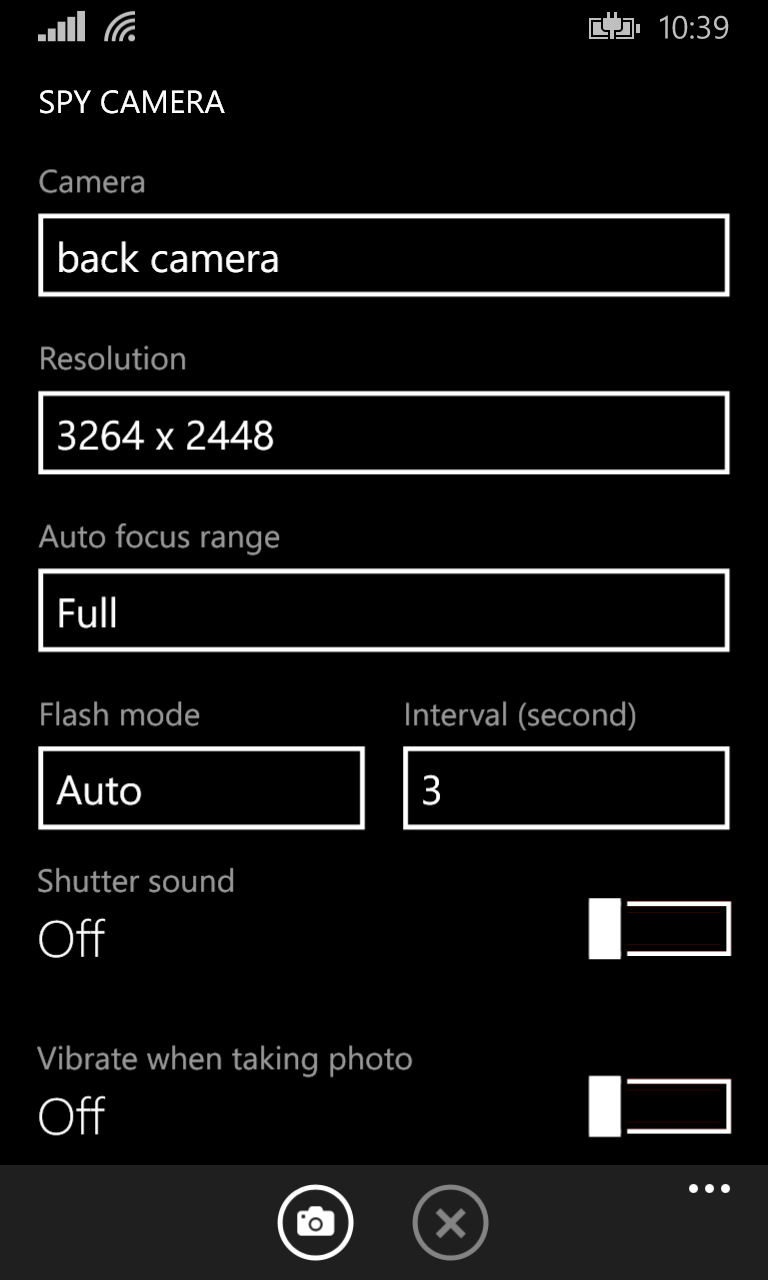The width and height of the screenshot is (768, 1280).
Task: Open the Camera picker showing back camera
Action: coord(384,256)
